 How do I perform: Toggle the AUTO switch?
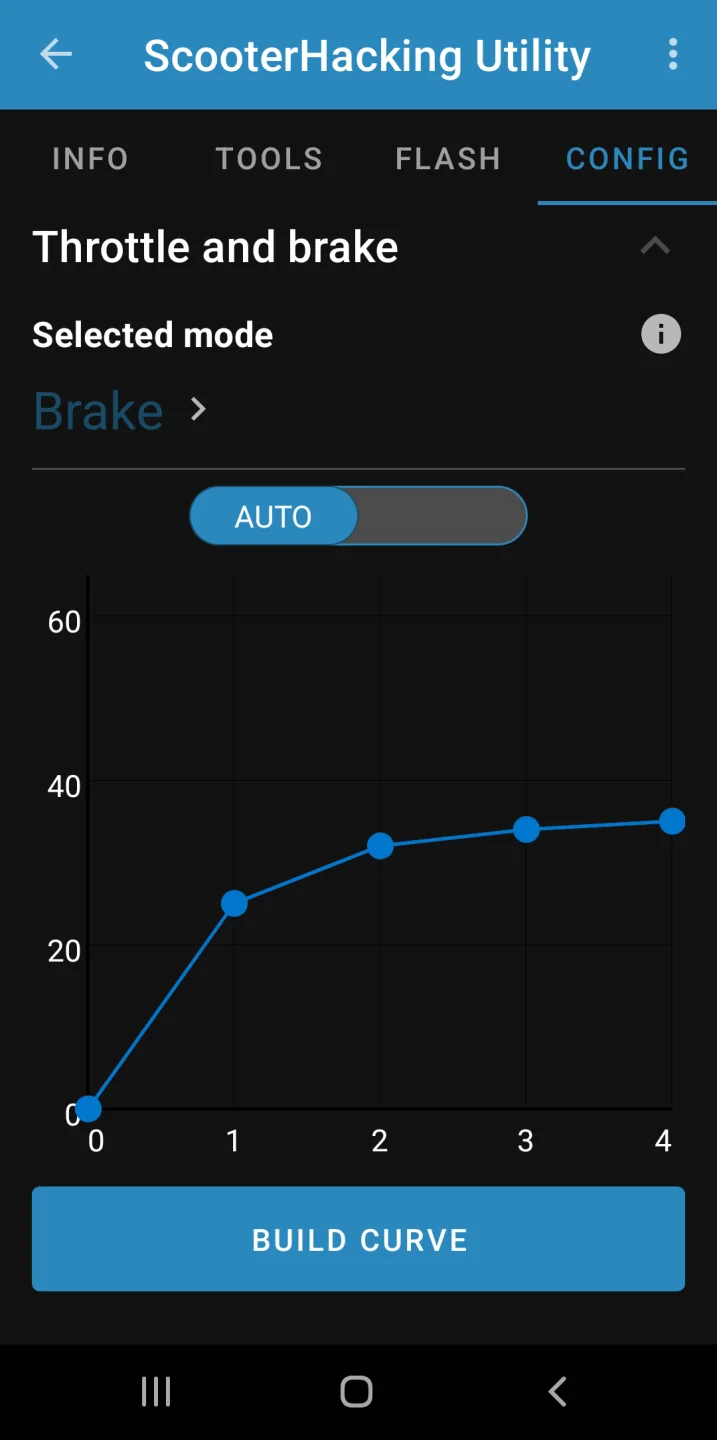pyautogui.click(x=358, y=516)
